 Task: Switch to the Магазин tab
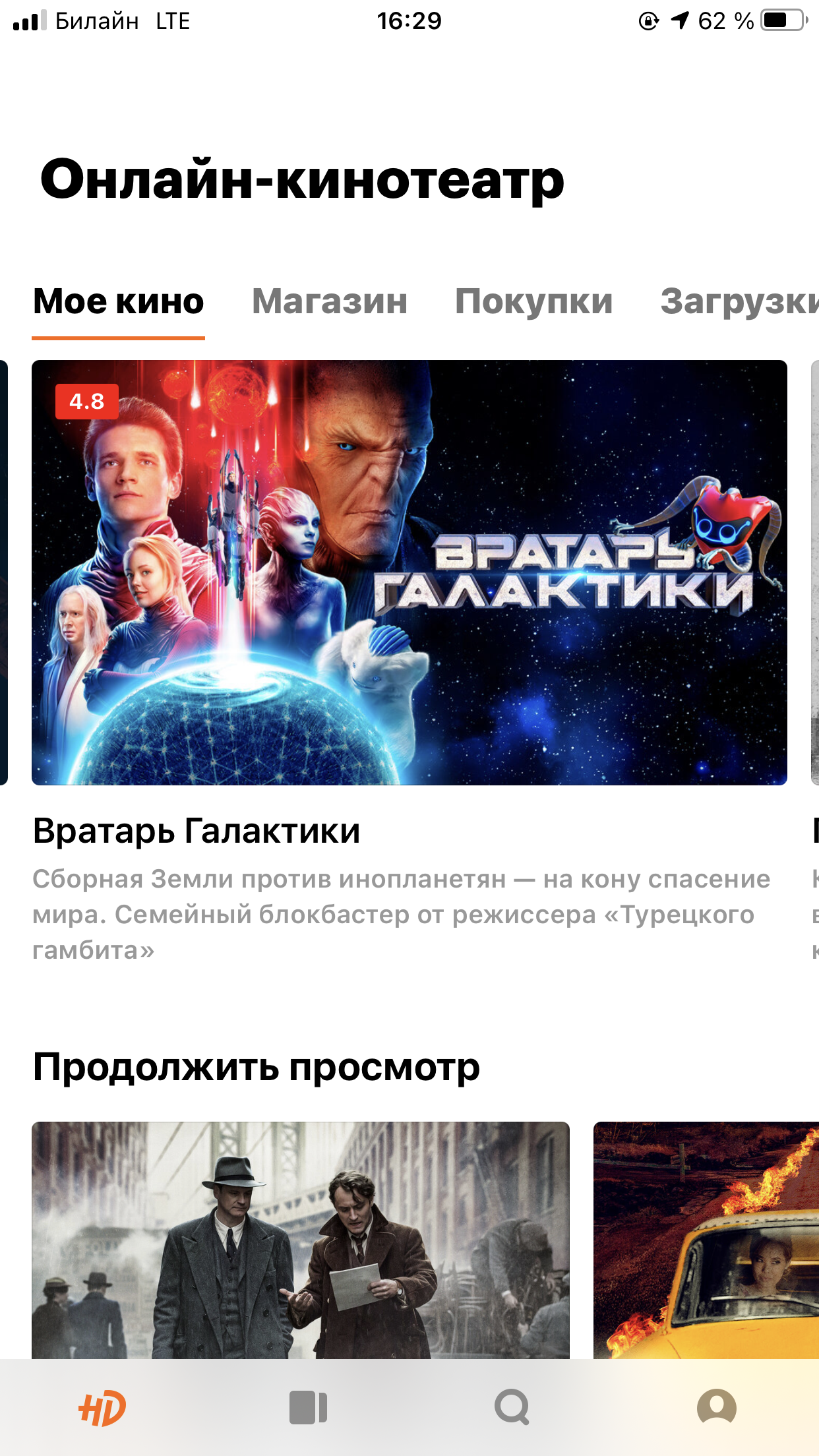tap(330, 302)
